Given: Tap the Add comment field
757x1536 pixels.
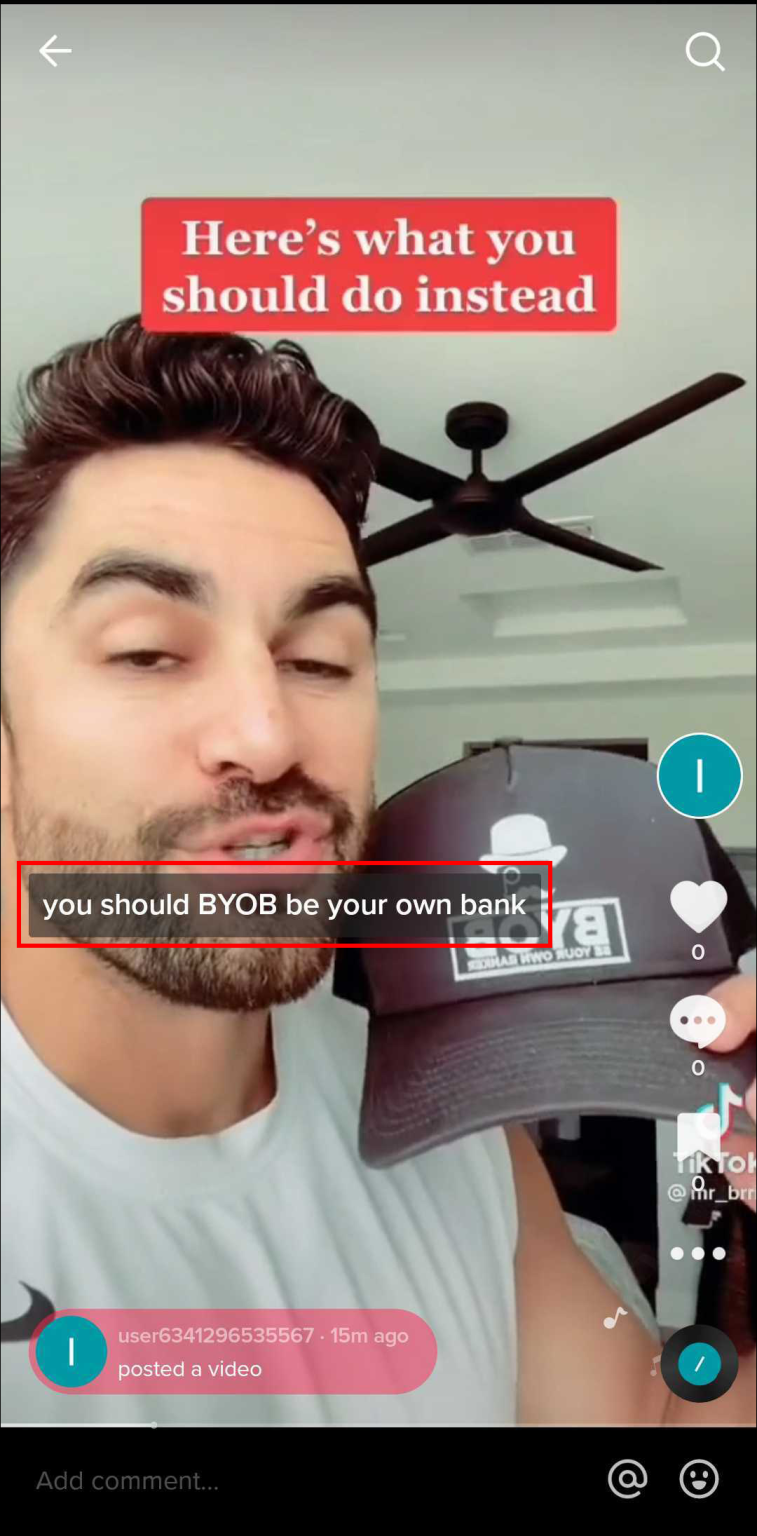Looking at the screenshot, I should point(300,1480).
